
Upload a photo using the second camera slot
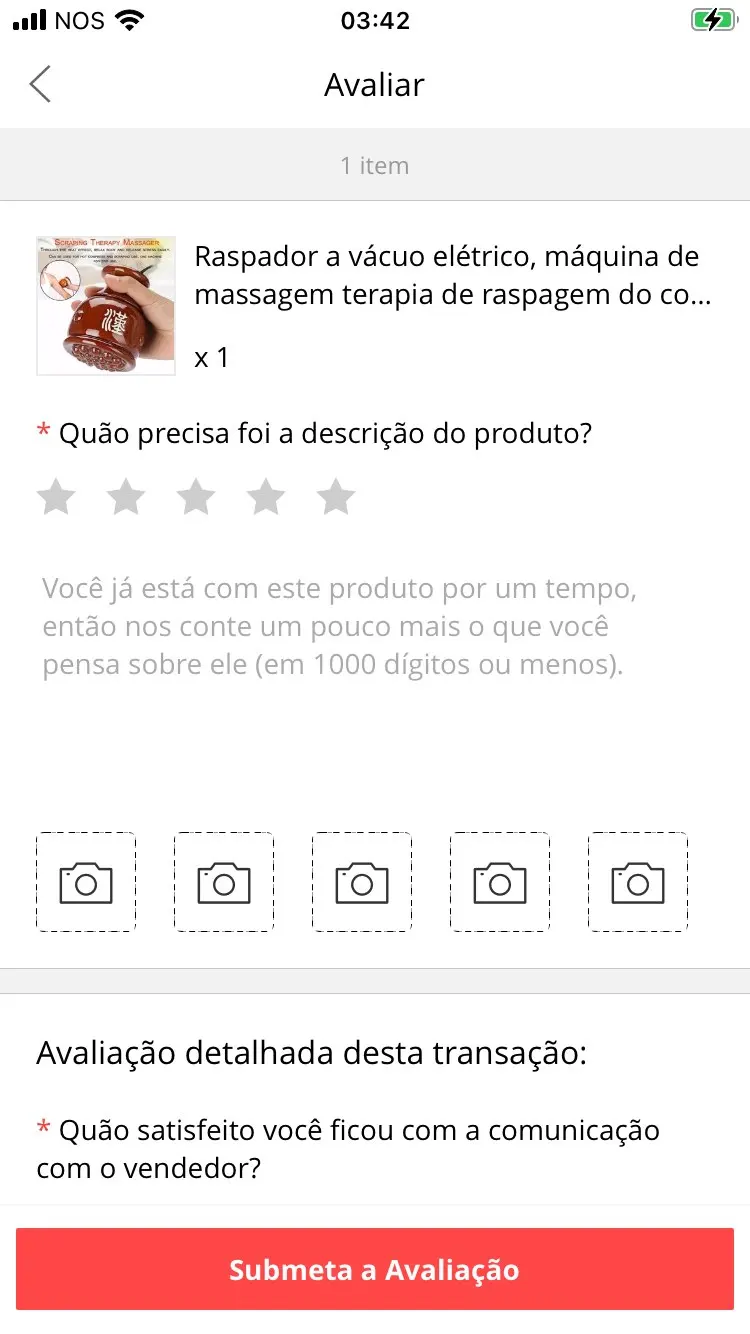click(224, 882)
